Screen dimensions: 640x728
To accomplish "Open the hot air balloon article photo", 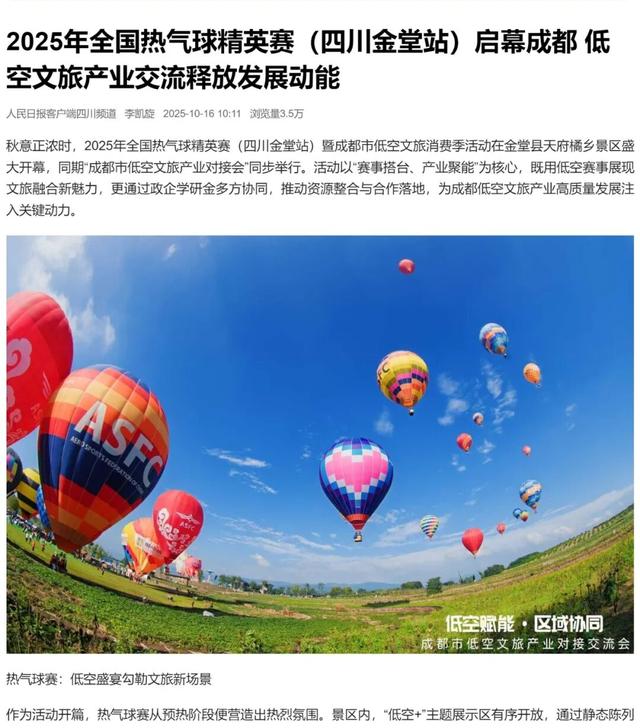I will click(x=320, y=444).
